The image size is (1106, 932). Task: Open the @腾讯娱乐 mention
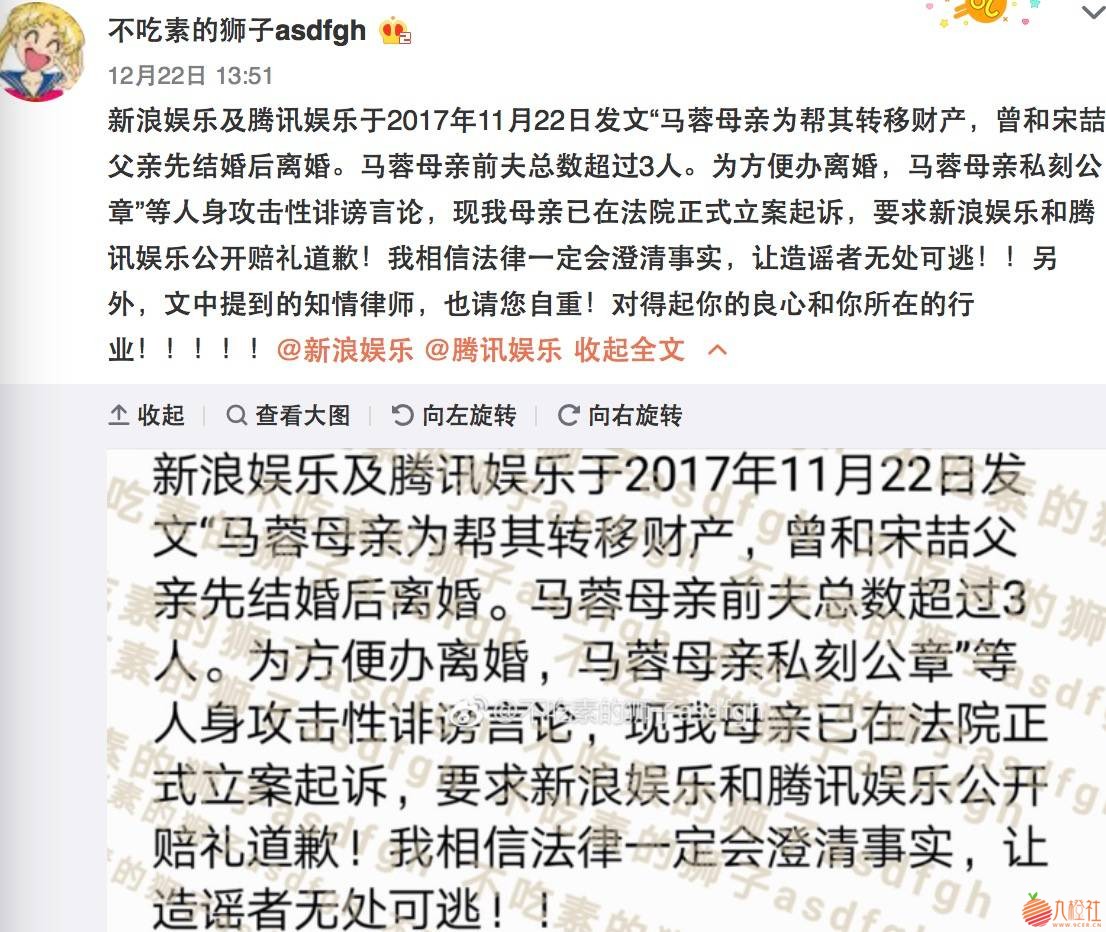coord(493,349)
